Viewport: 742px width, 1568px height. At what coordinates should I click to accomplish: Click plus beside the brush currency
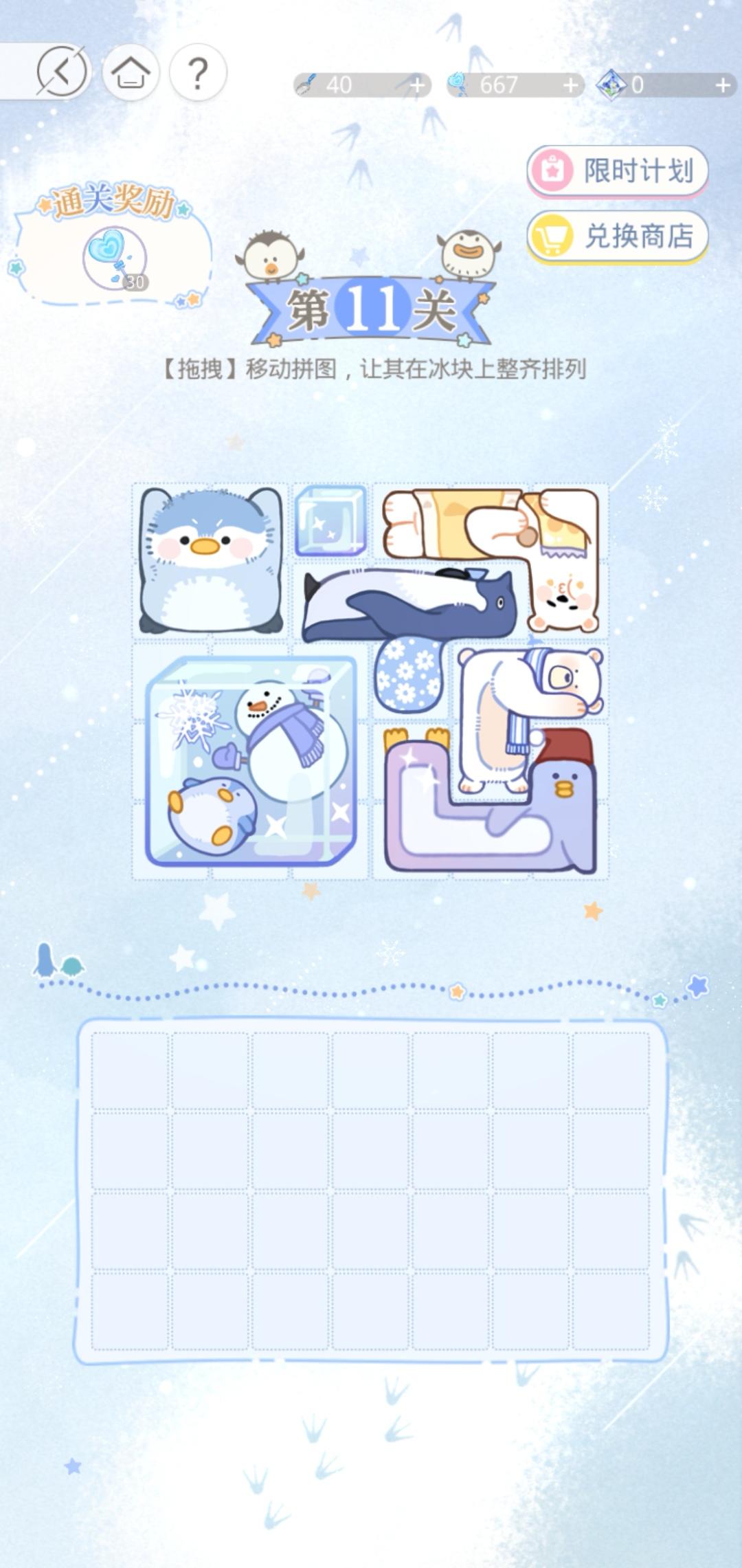(418, 85)
